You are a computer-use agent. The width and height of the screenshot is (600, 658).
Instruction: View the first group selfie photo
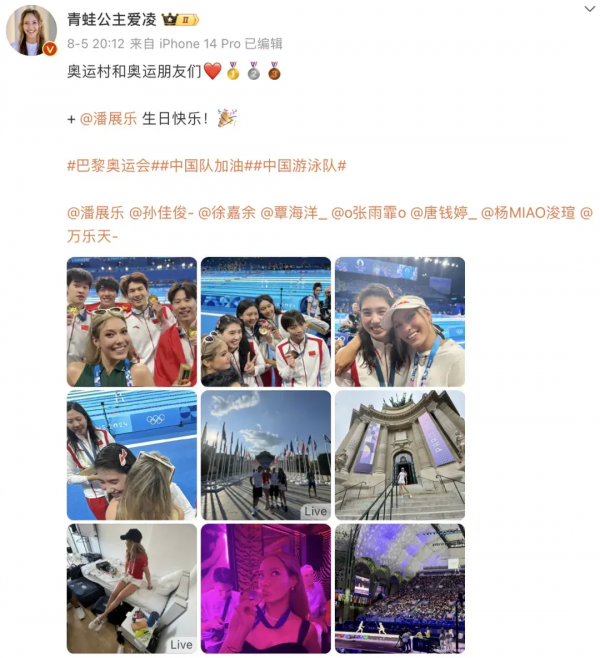[x=132, y=322]
